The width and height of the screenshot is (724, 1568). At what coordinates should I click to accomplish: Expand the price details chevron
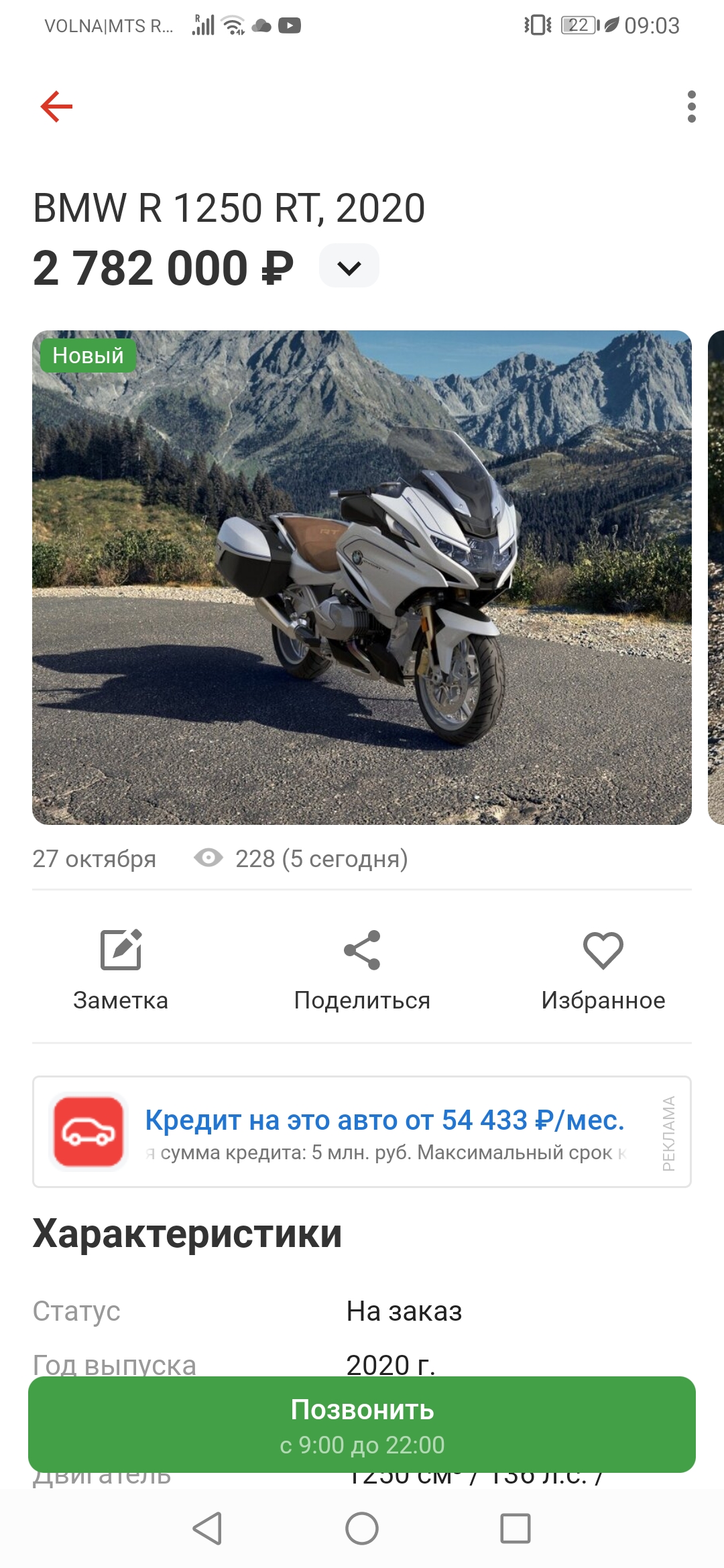click(349, 267)
